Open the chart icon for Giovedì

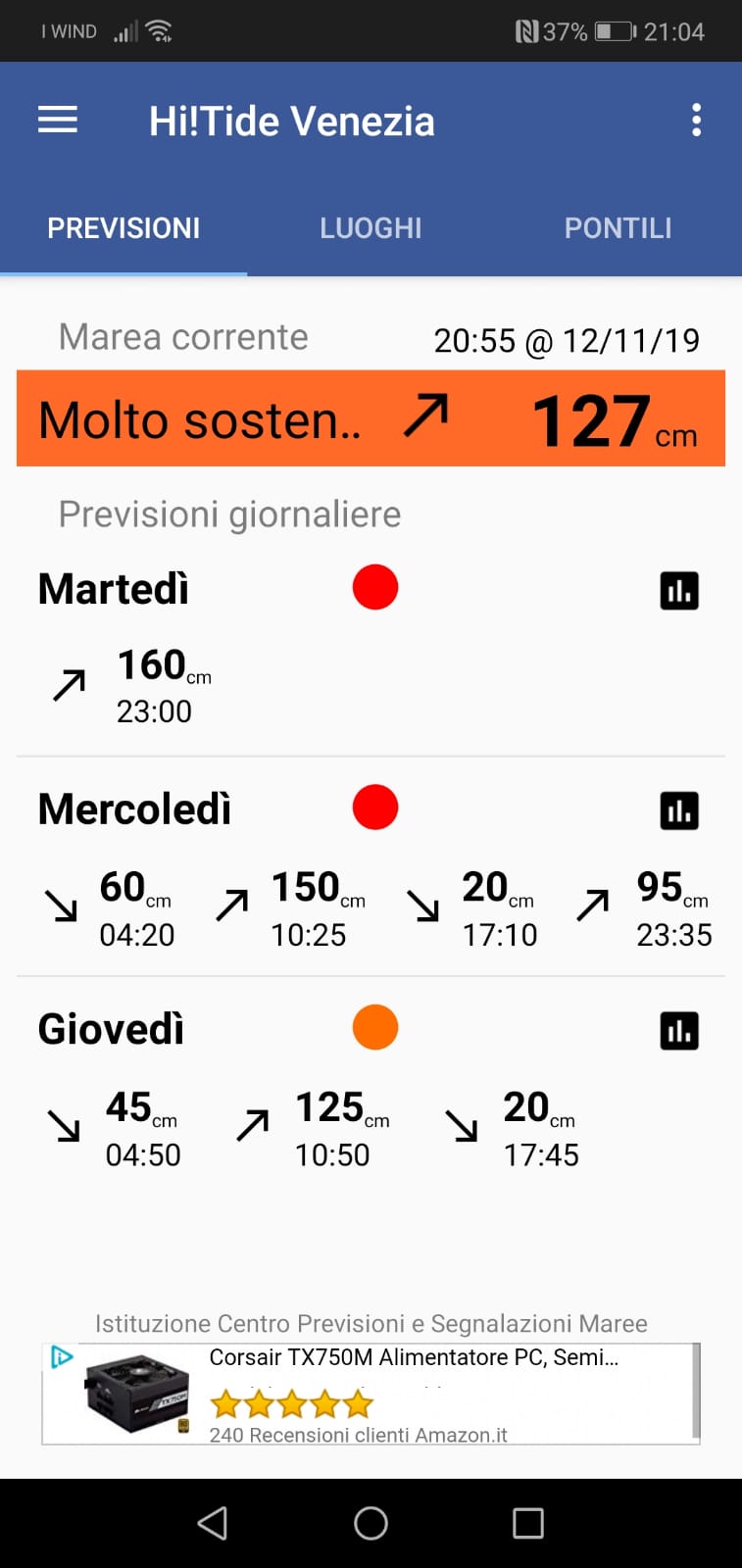679,1031
